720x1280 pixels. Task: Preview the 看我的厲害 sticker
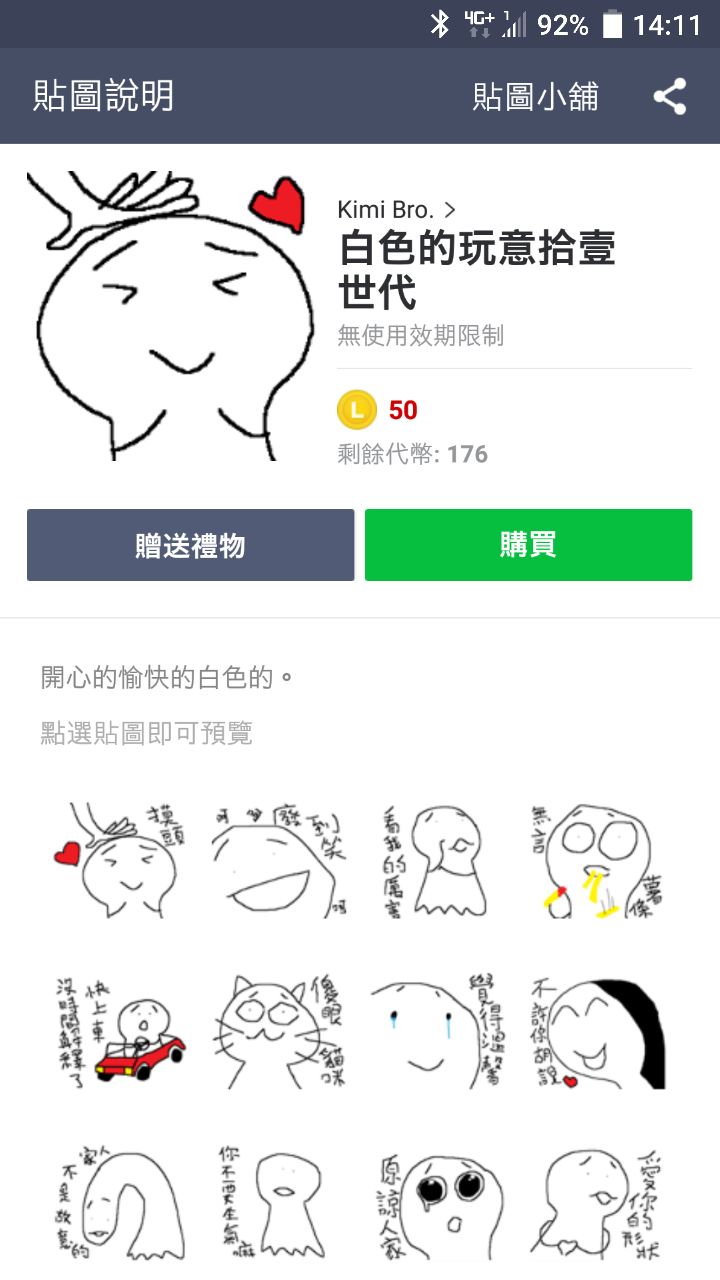[439, 860]
